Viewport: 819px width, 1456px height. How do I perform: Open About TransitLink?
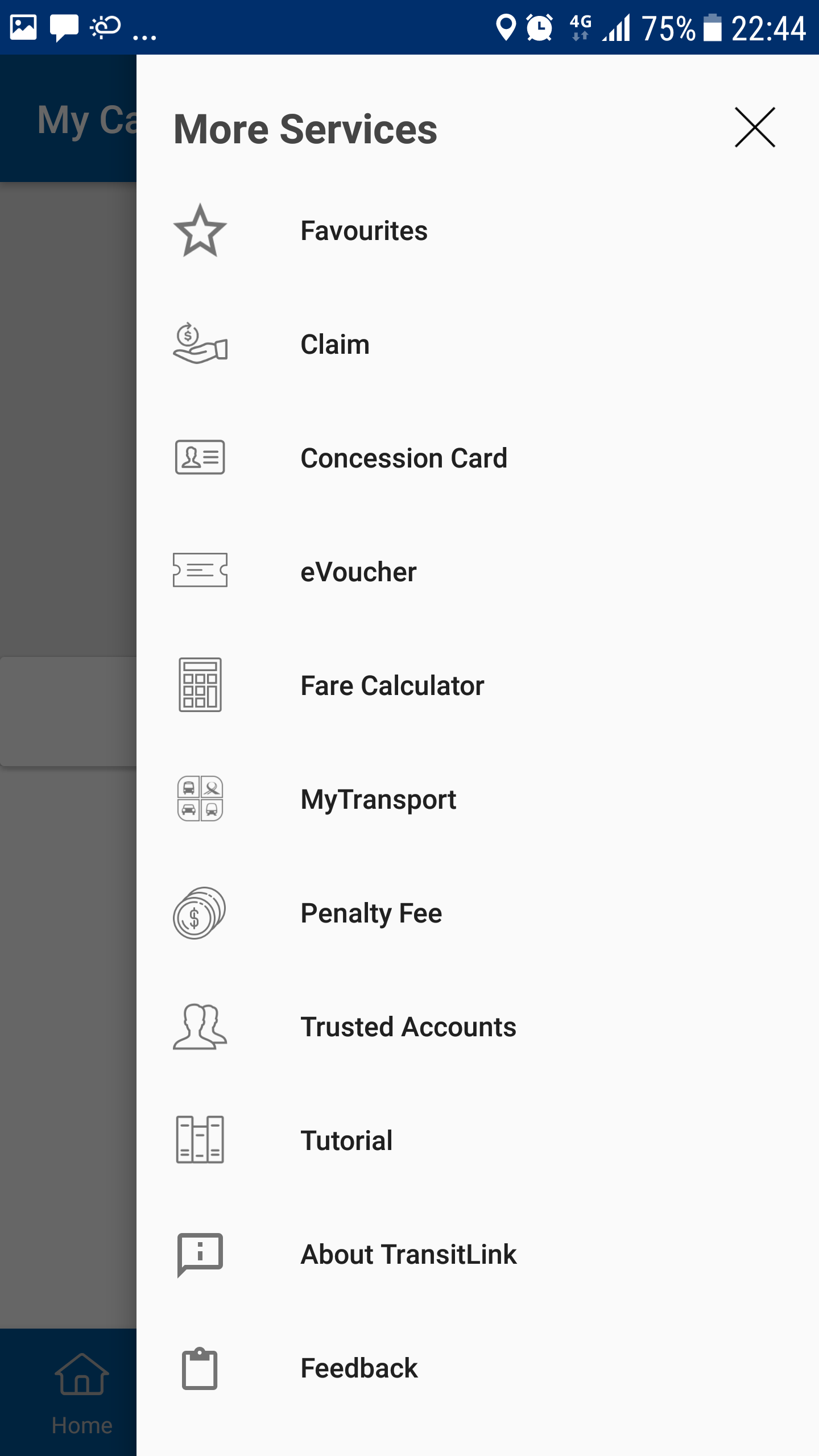pyautogui.click(x=408, y=1255)
